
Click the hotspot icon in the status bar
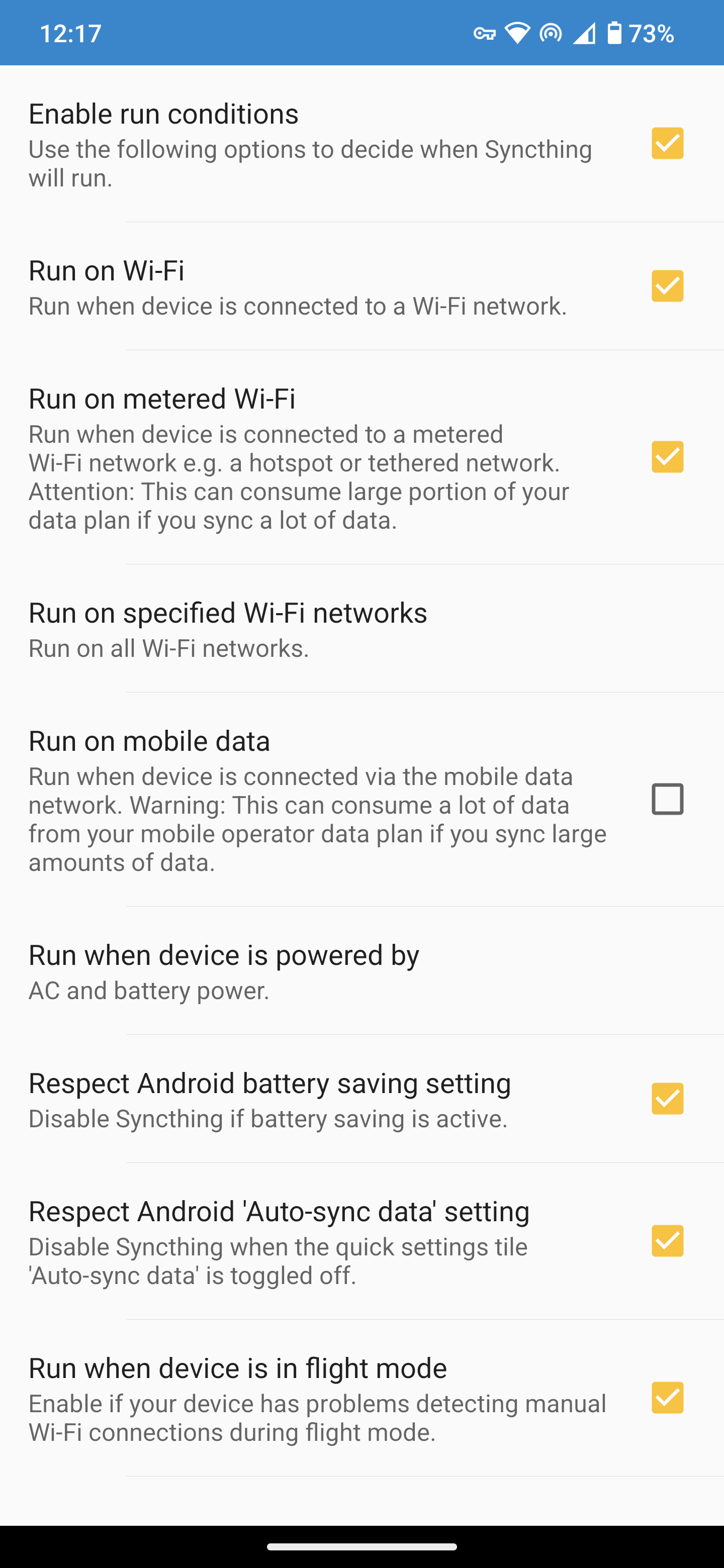click(551, 34)
